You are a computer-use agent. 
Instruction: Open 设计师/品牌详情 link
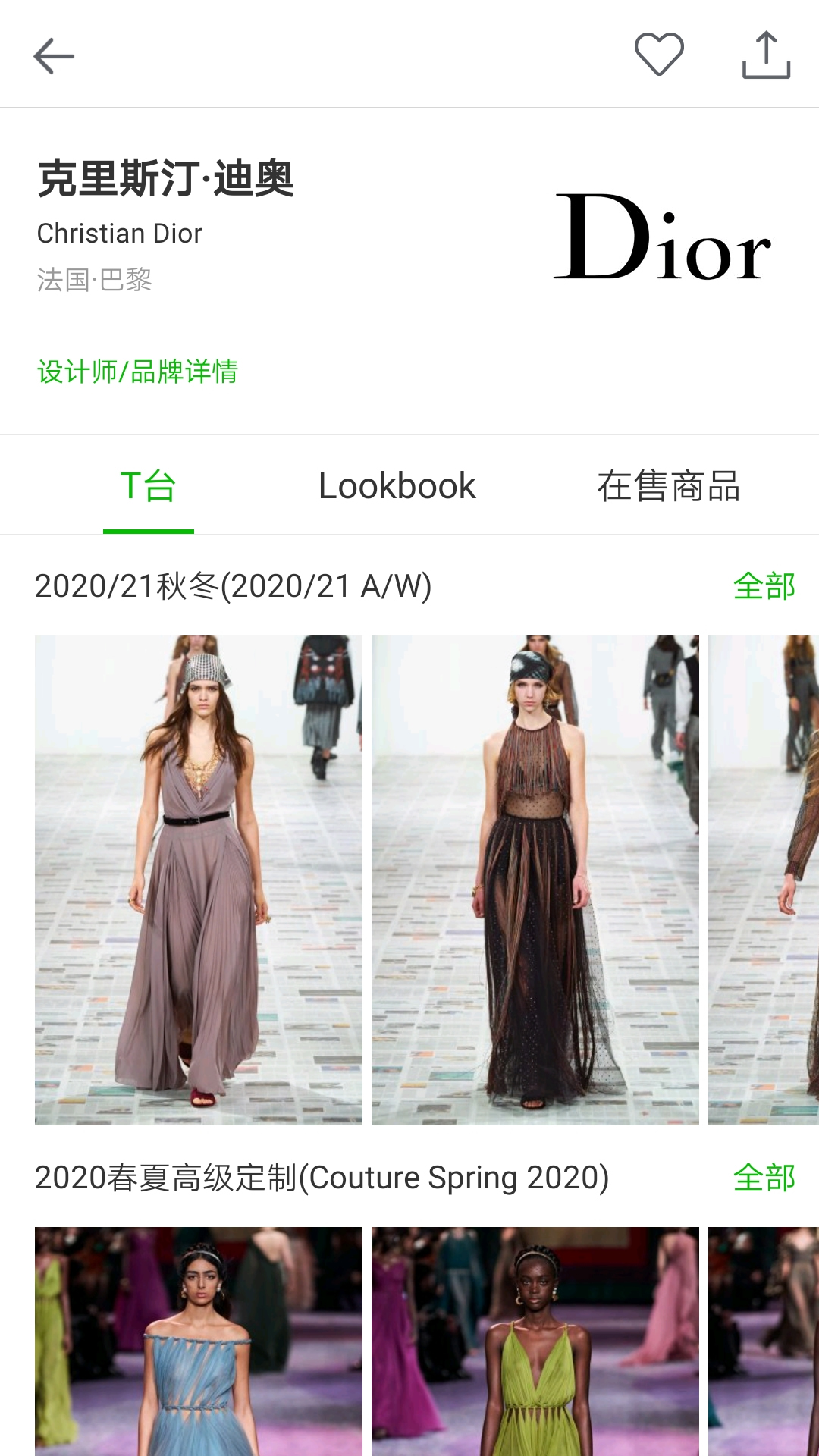pyautogui.click(x=137, y=372)
